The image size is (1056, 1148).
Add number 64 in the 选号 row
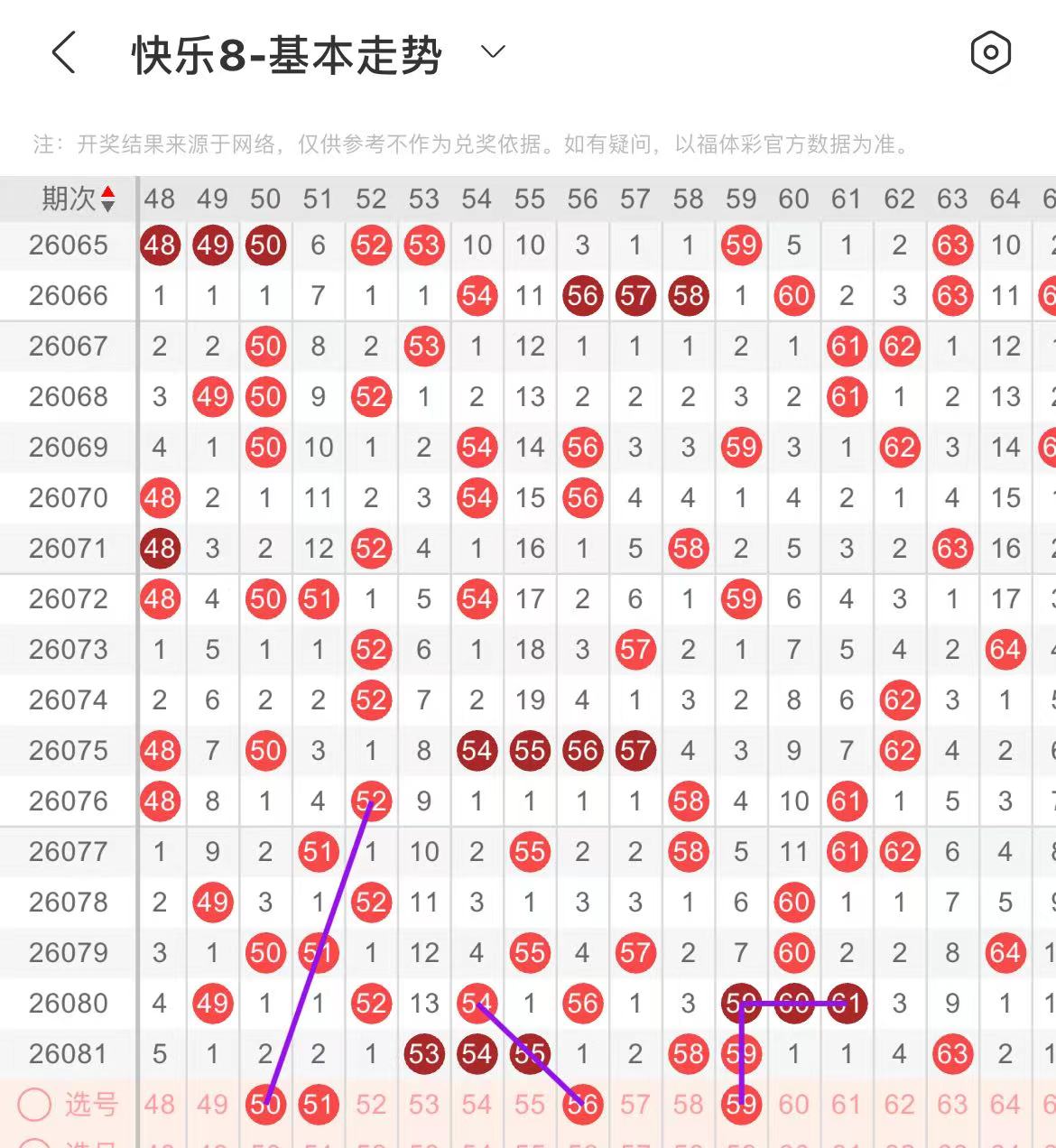point(1005,1104)
